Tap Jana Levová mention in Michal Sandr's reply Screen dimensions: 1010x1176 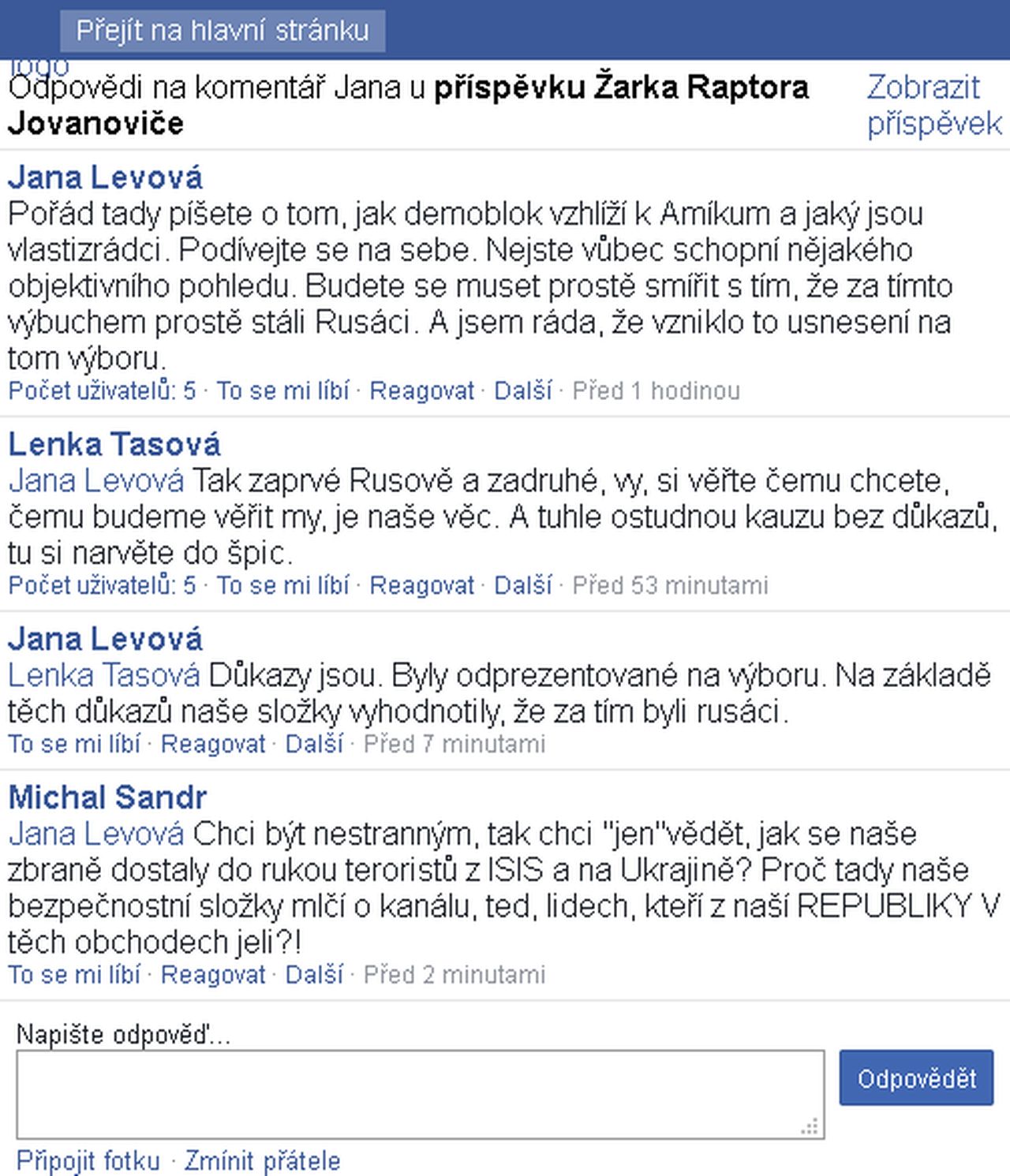click(x=96, y=834)
